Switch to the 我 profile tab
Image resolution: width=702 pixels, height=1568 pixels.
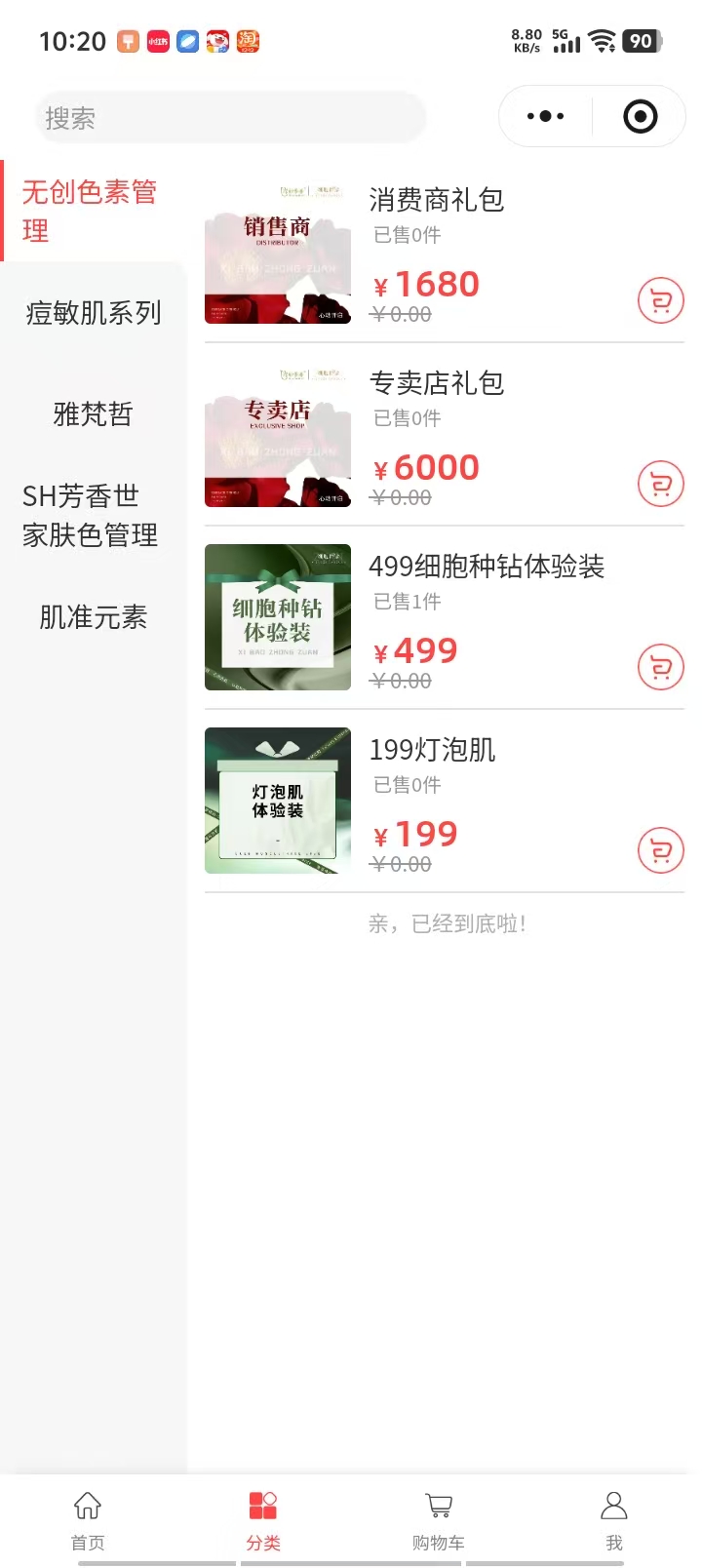coord(614,1519)
